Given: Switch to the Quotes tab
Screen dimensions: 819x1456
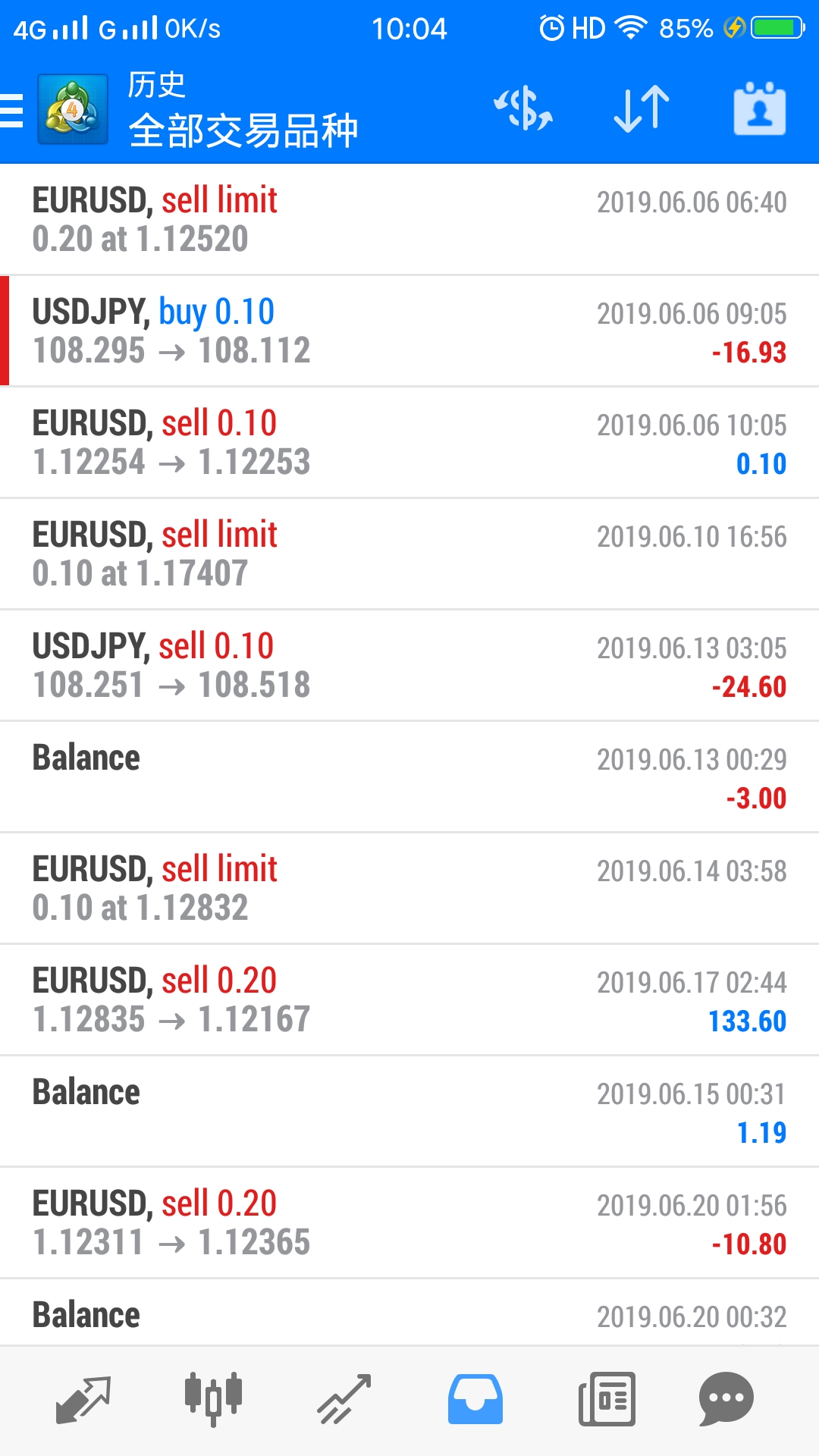Looking at the screenshot, I should (x=83, y=1400).
